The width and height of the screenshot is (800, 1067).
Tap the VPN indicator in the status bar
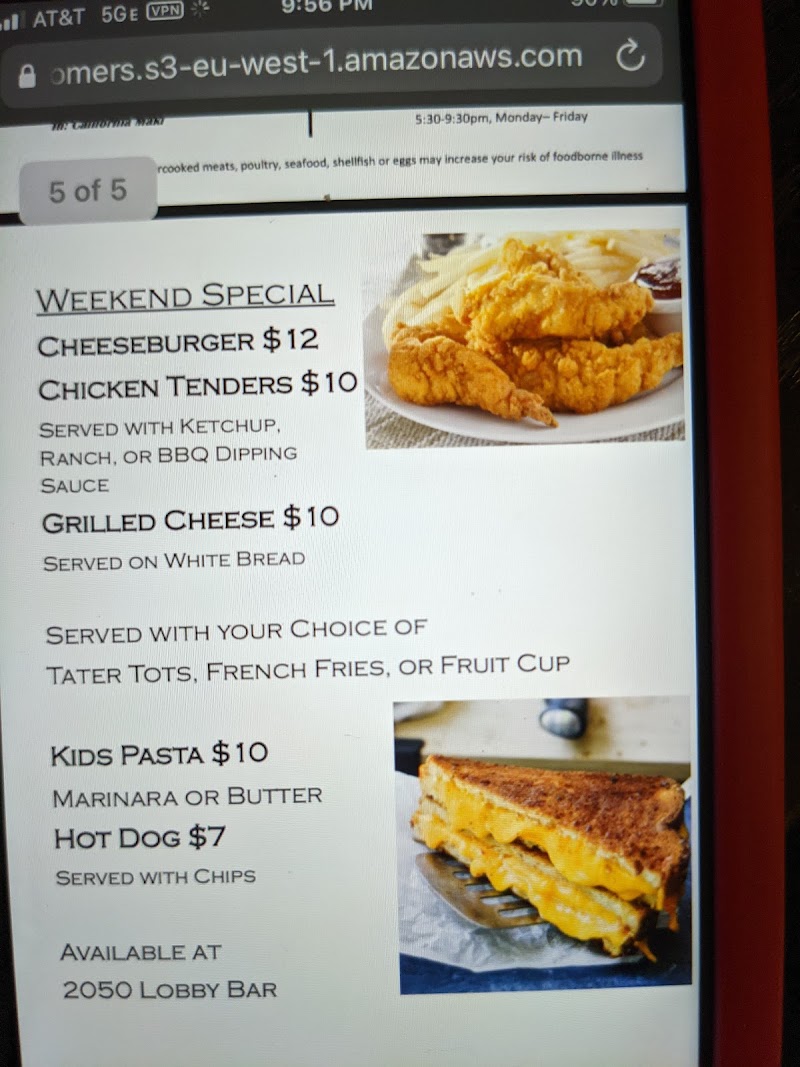point(166,14)
